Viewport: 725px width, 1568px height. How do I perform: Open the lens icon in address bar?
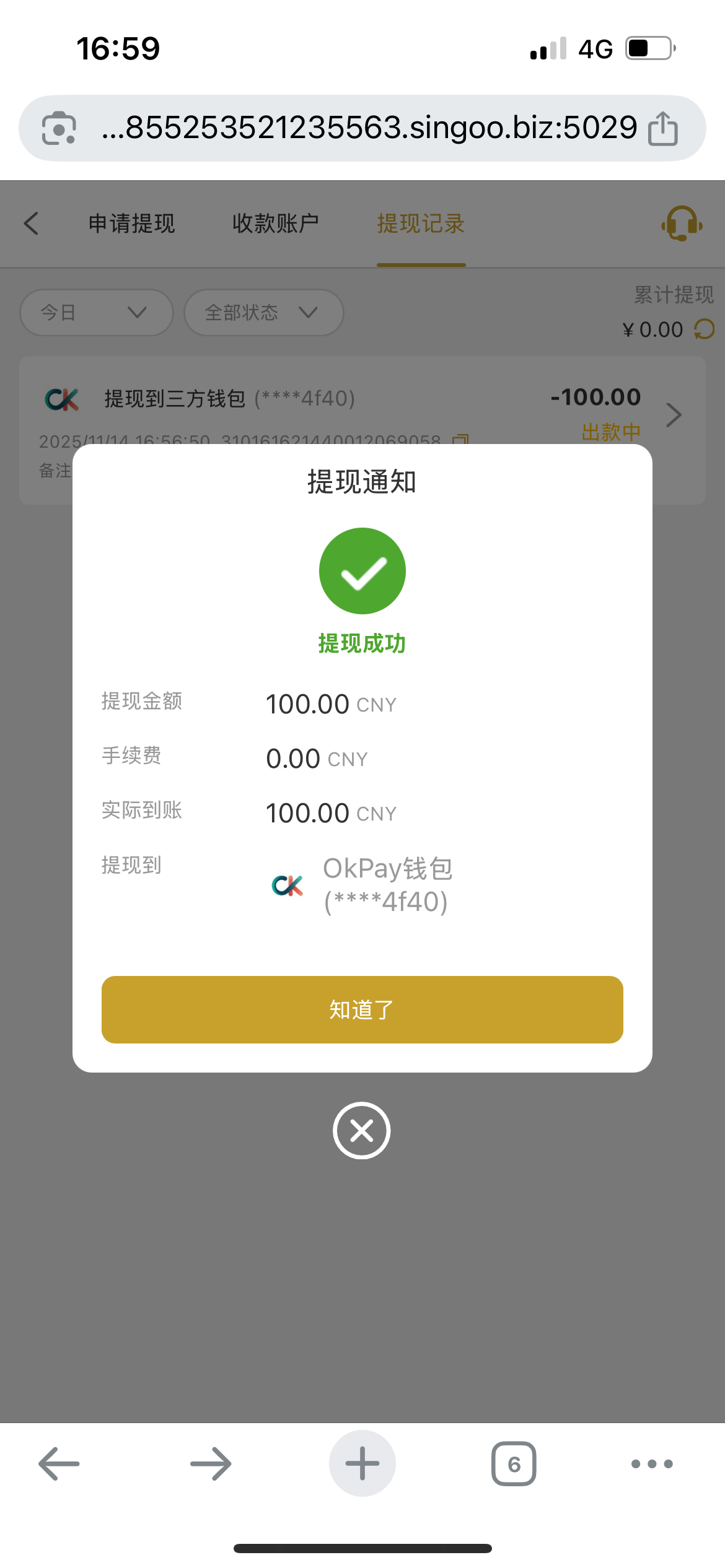coord(59,128)
